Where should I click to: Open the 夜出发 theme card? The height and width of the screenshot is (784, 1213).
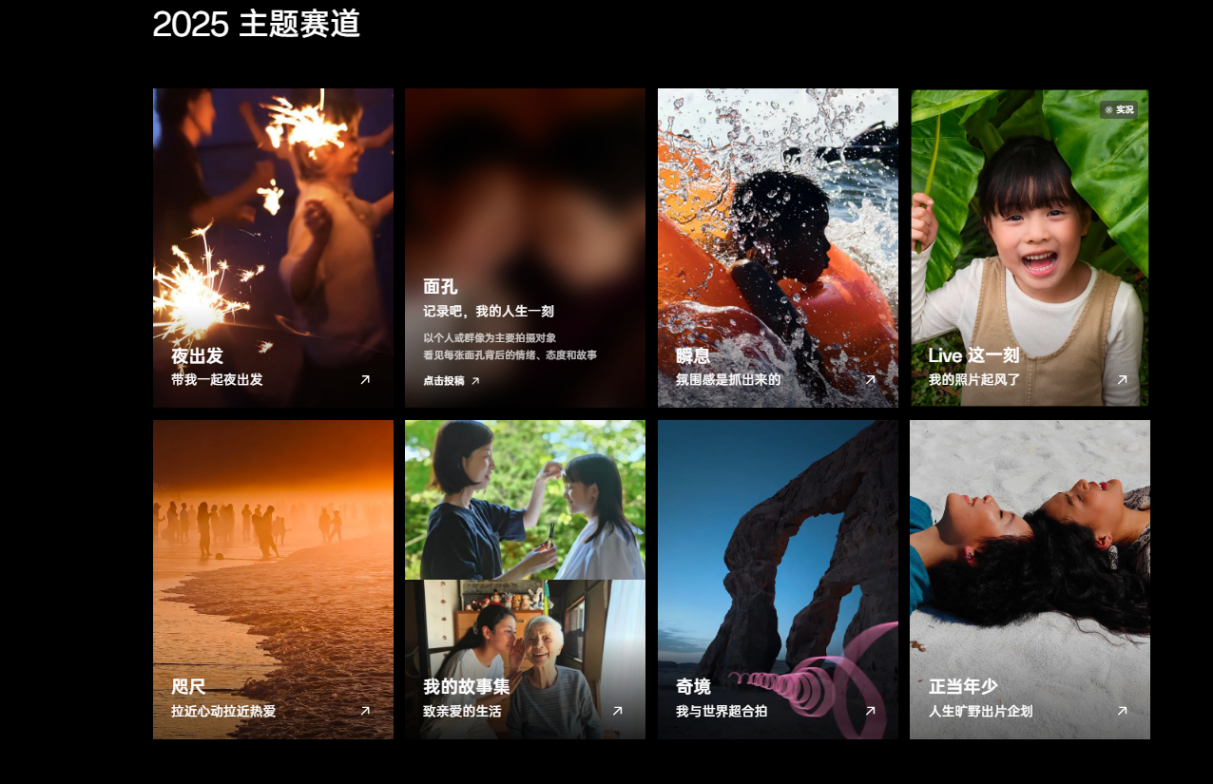click(273, 247)
